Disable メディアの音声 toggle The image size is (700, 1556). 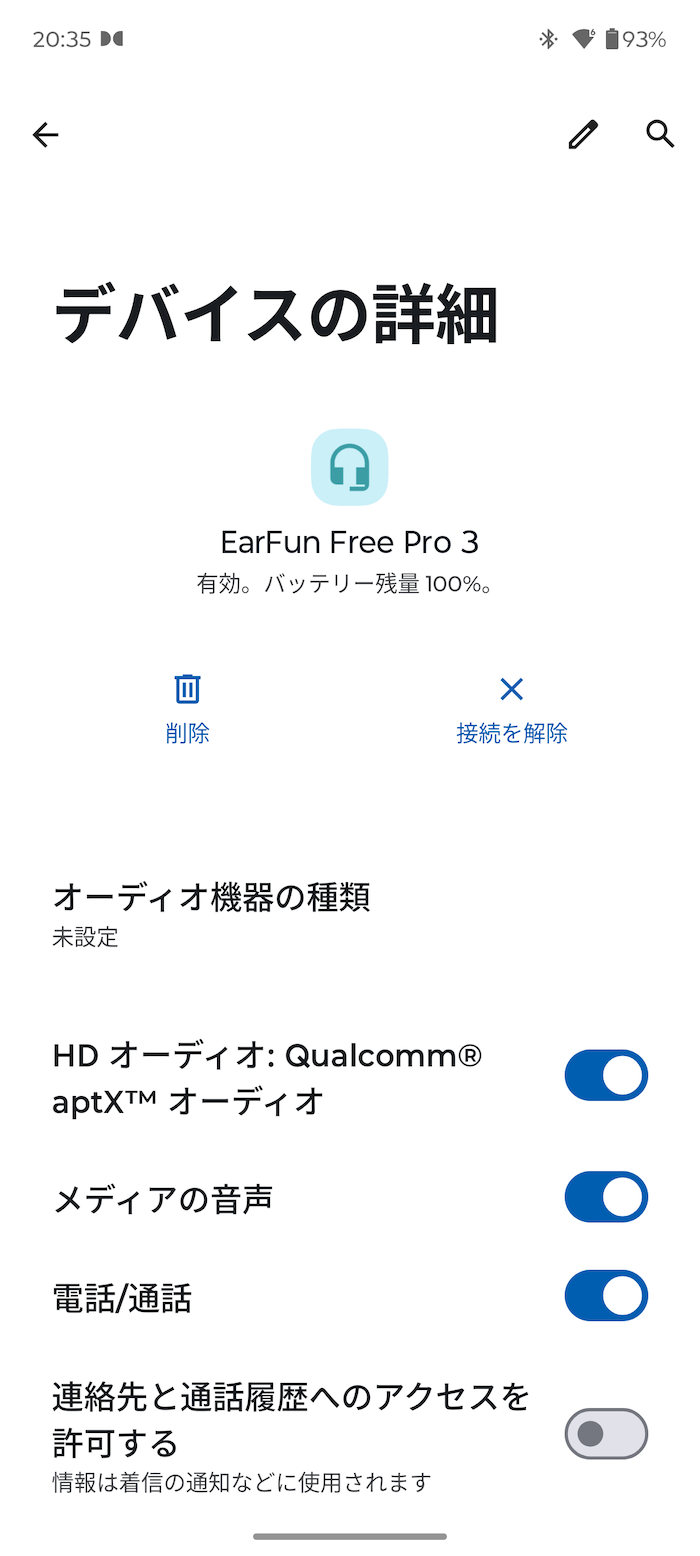pos(606,1197)
